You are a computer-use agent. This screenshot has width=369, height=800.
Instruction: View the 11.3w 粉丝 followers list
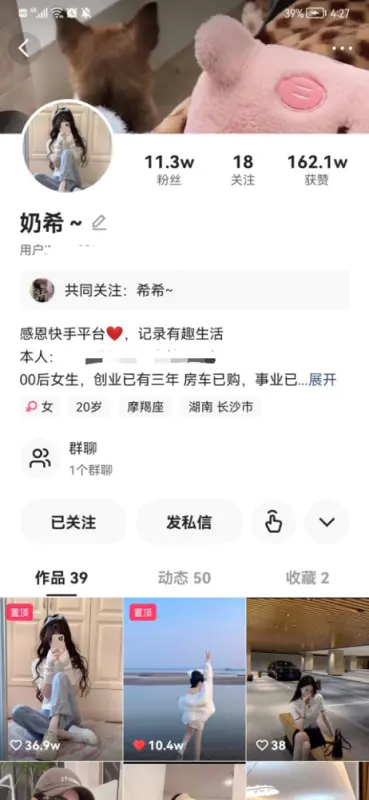tap(169, 170)
